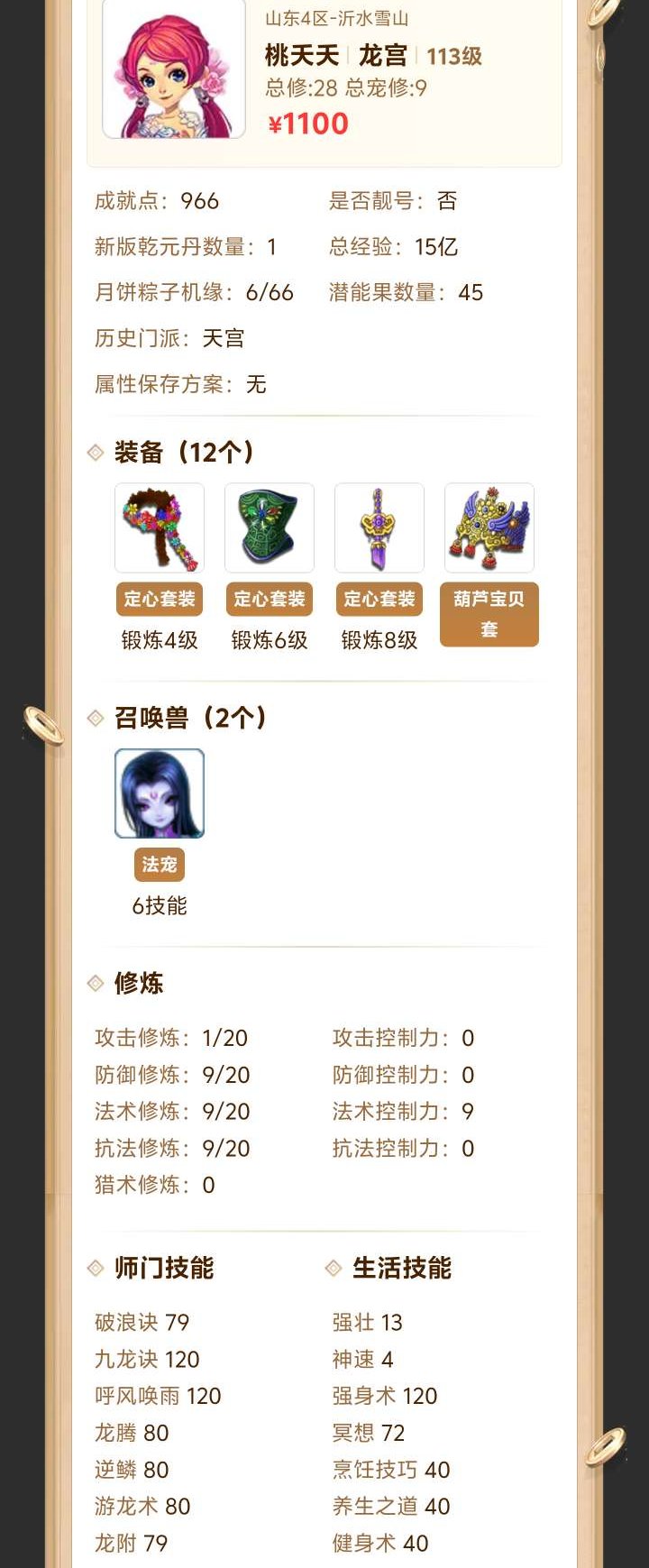Screen dimensions: 649x1568
Task: Click the diamond icon beside 生活技能 heading
Action: 334,1268
